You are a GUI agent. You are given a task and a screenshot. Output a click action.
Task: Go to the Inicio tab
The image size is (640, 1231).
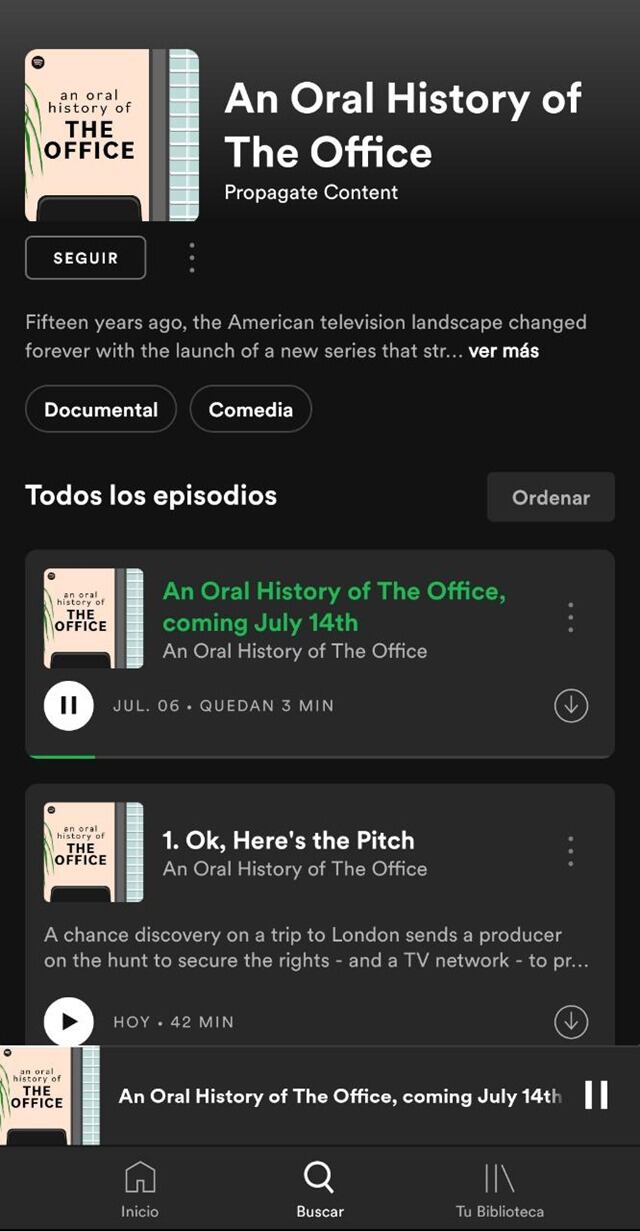140,1189
